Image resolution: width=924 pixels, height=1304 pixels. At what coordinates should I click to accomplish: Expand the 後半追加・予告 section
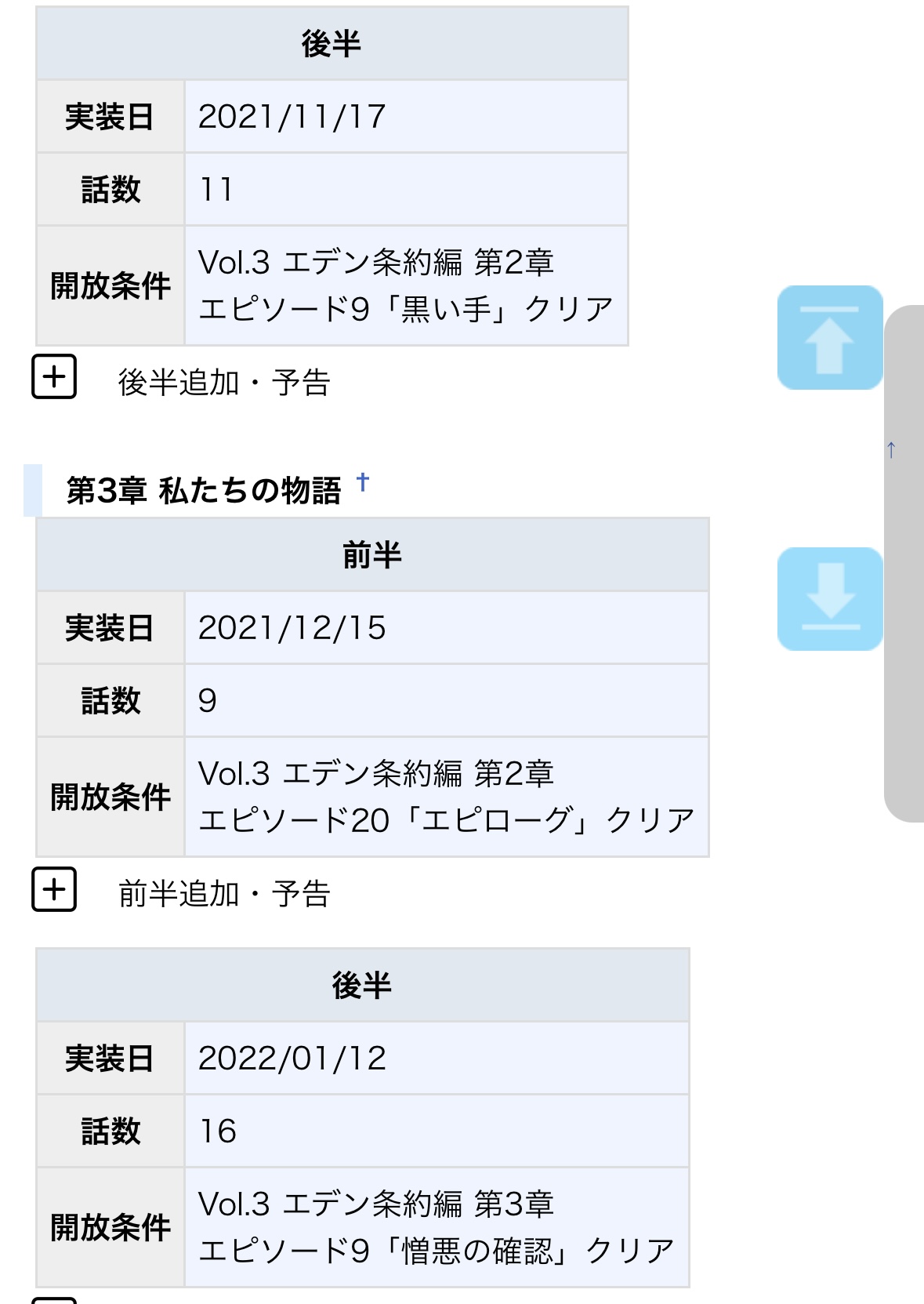pos(54,377)
